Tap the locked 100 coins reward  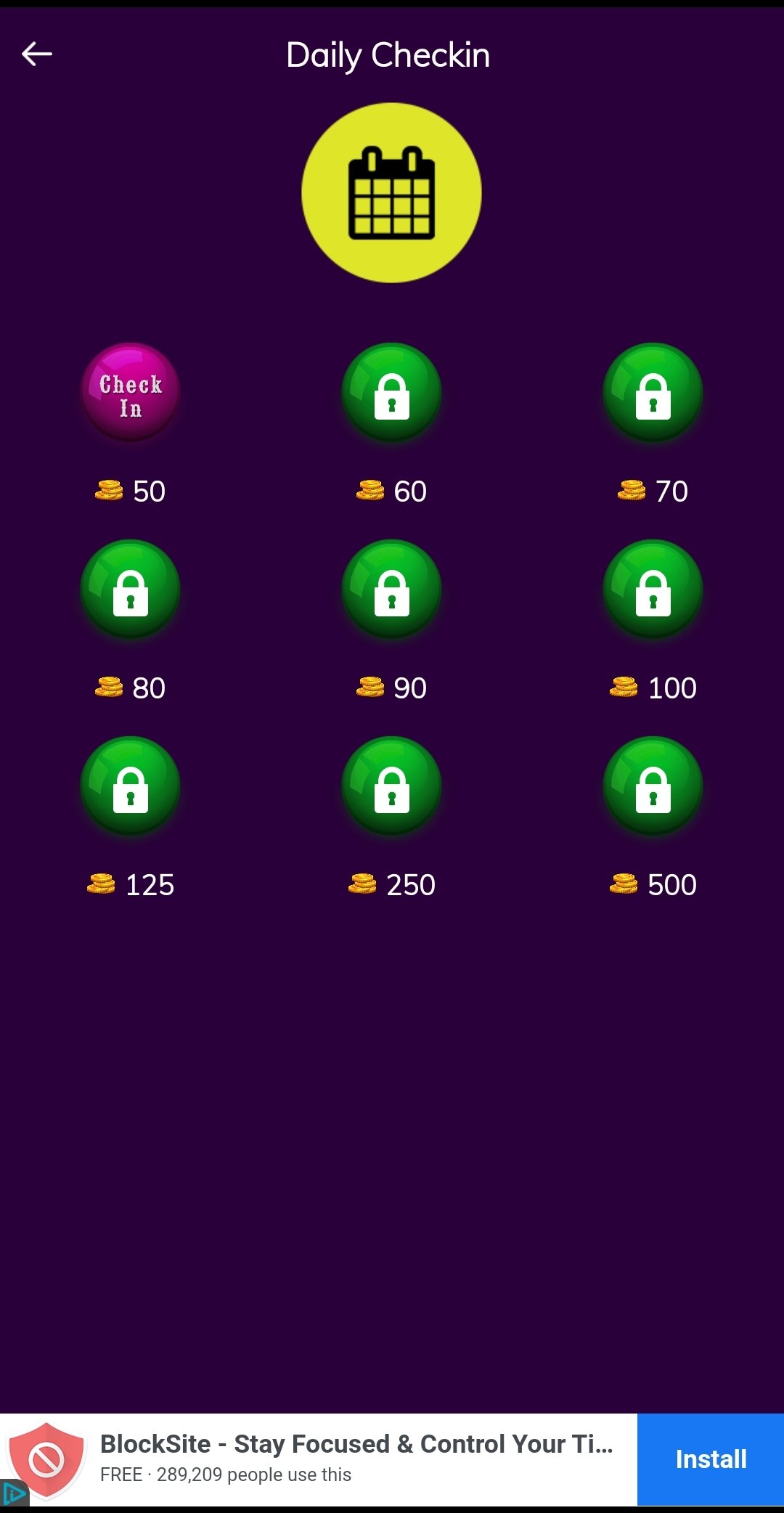click(653, 590)
